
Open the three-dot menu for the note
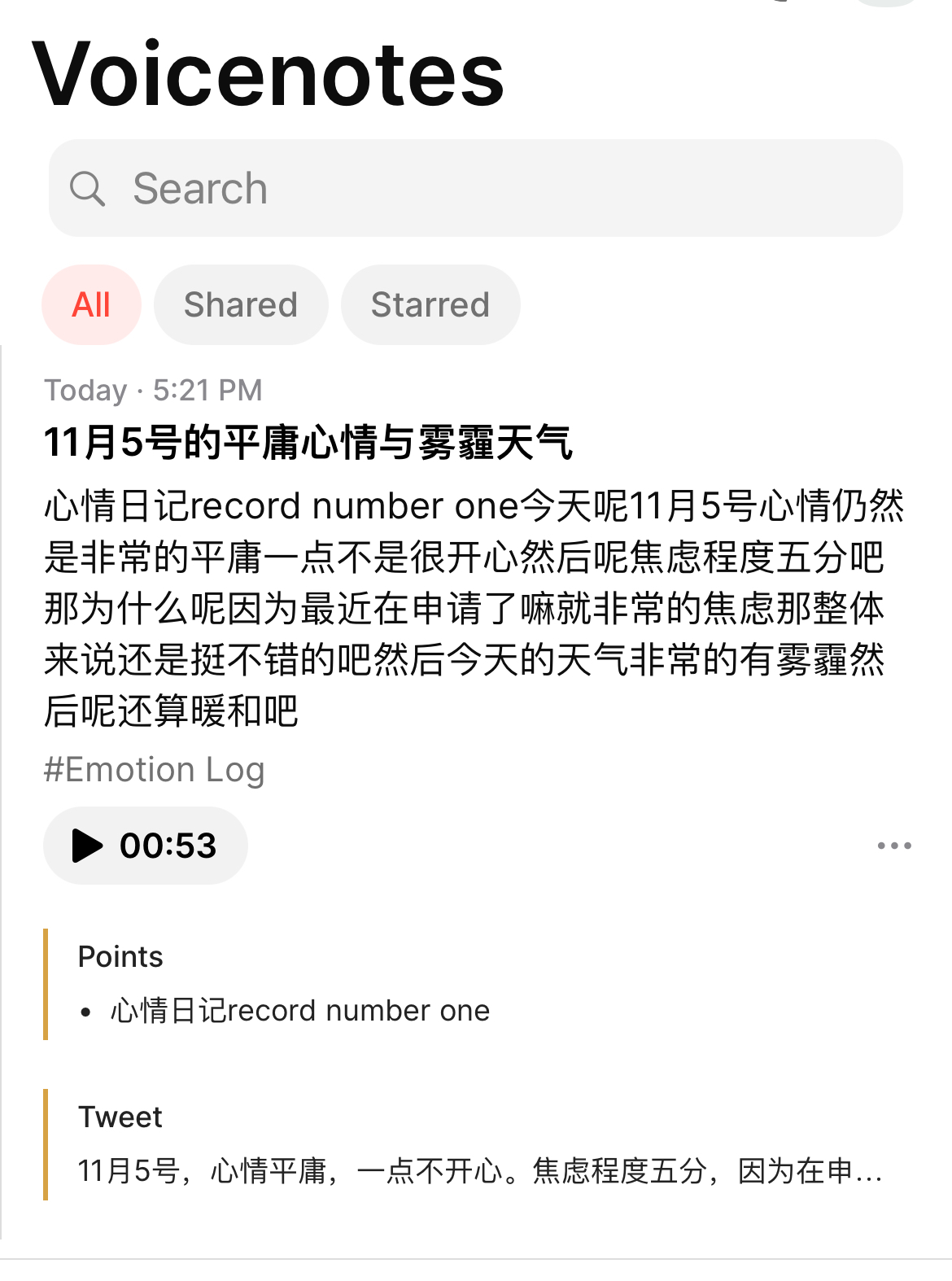(893, 846)
